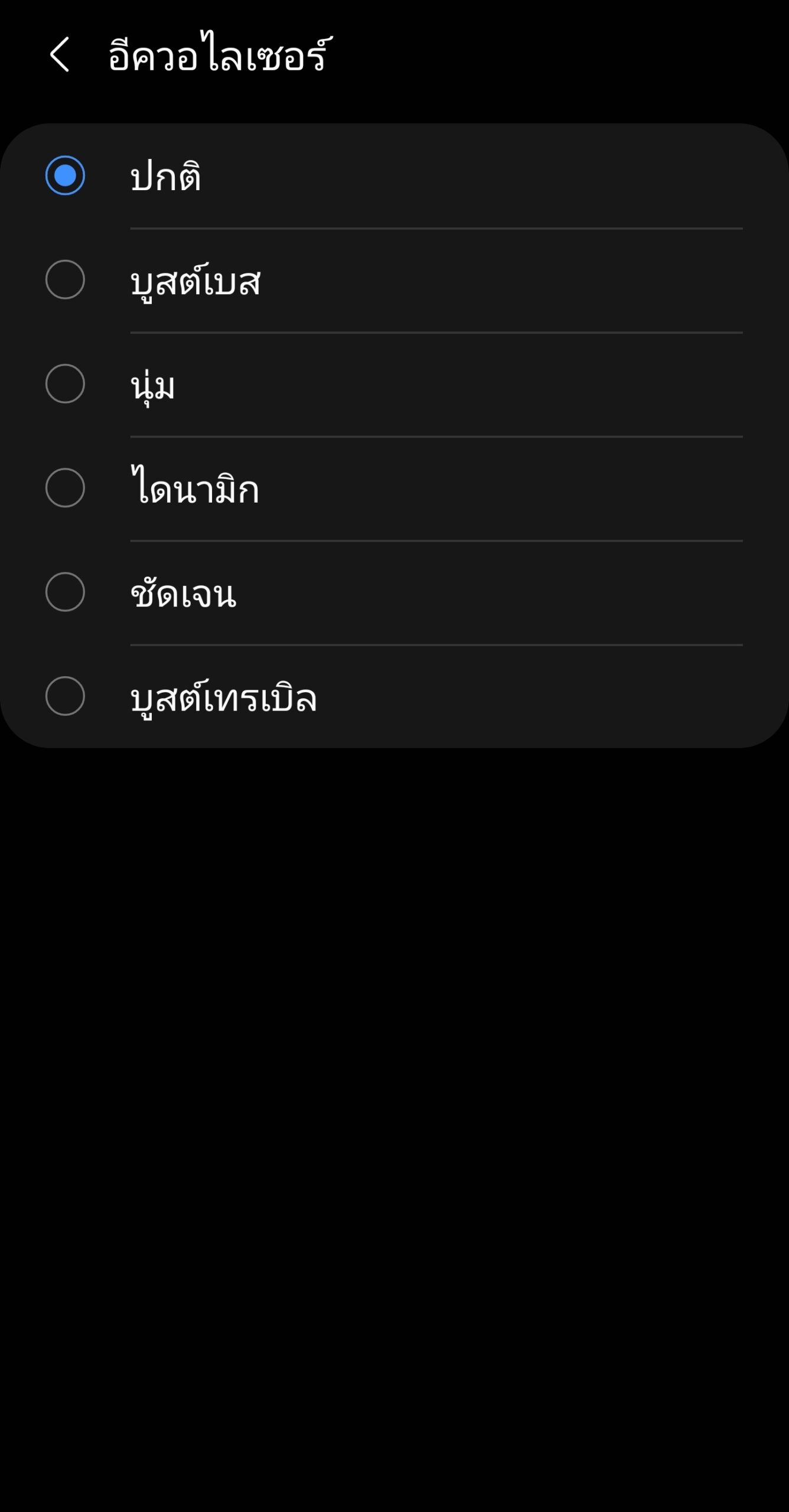Screen dimensions: 789x1512
Task: Choose the บูสต์เบส preset
Action: (65, 279)
